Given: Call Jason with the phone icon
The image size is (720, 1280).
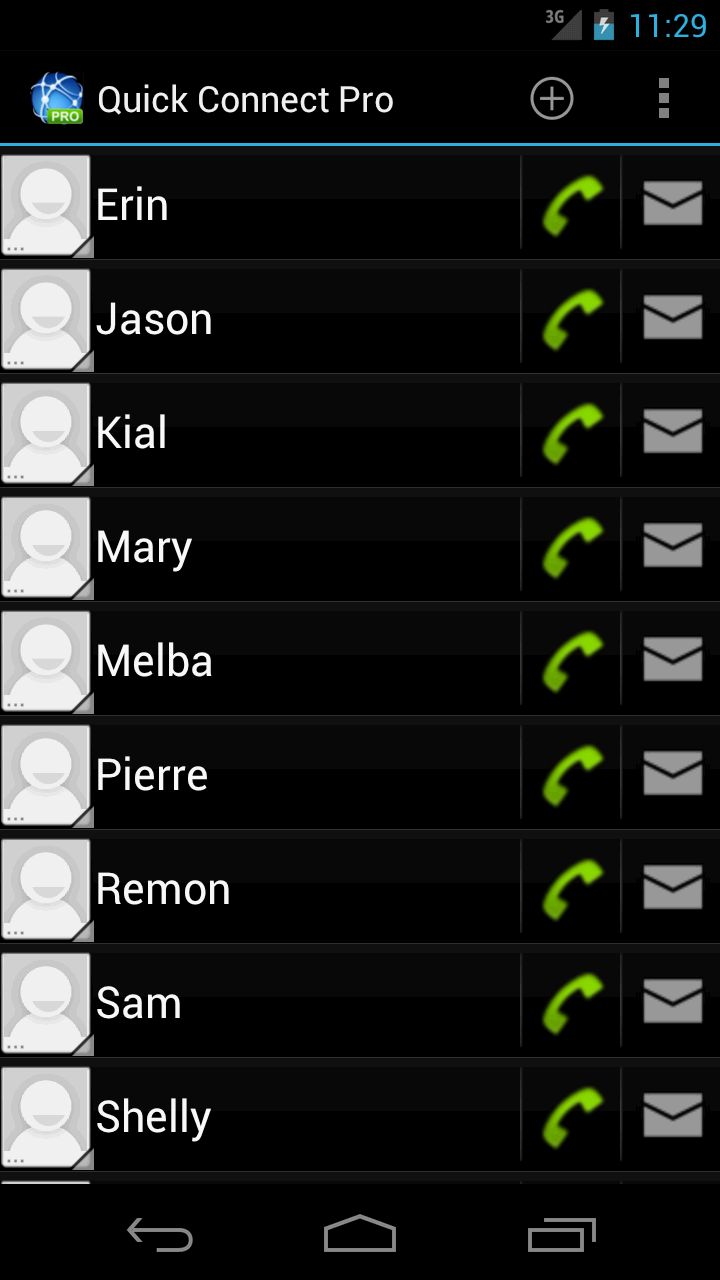Looking at the screenshot, I should point(572,319).
